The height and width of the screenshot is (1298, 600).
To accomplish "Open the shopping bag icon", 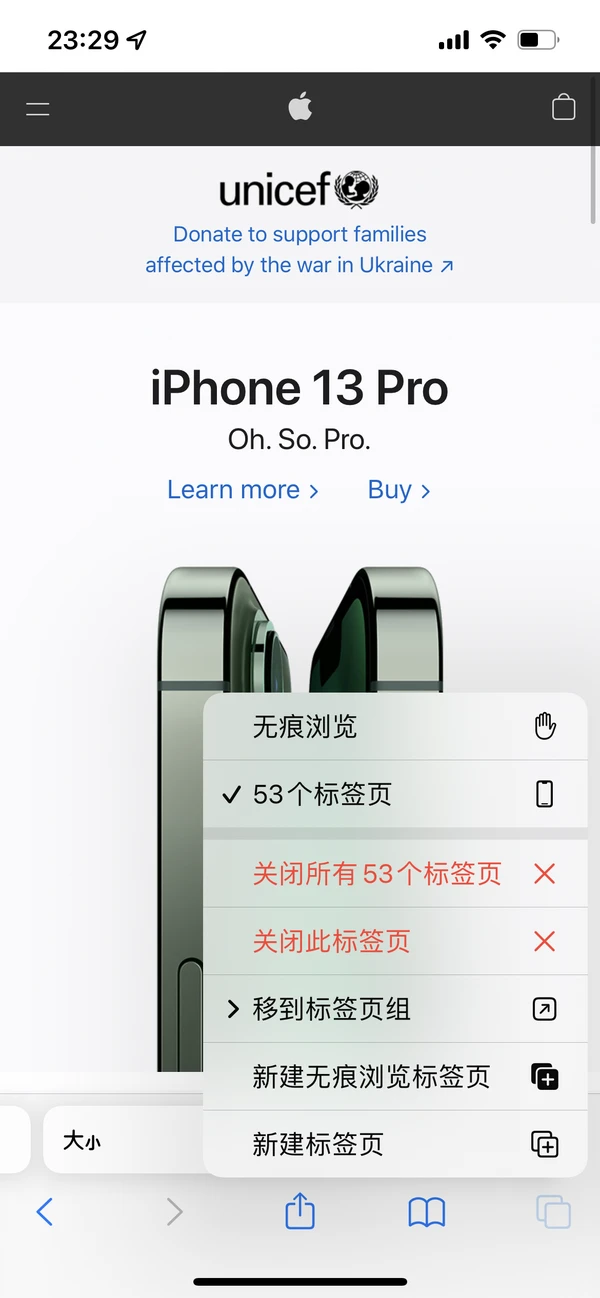I will pos(563,108).
